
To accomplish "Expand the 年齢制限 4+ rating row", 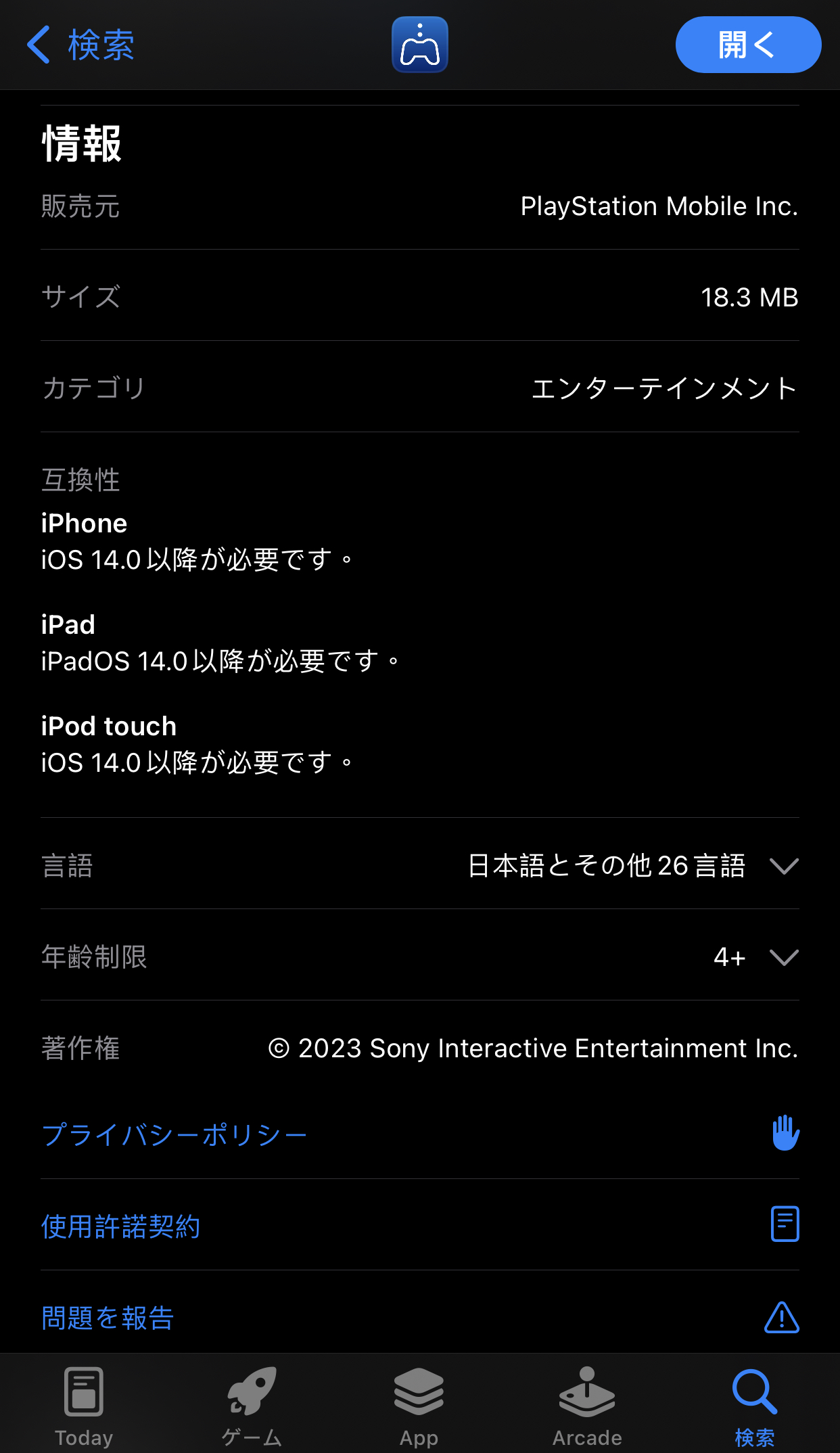I will pyautogui.click(x=783, y=957).
